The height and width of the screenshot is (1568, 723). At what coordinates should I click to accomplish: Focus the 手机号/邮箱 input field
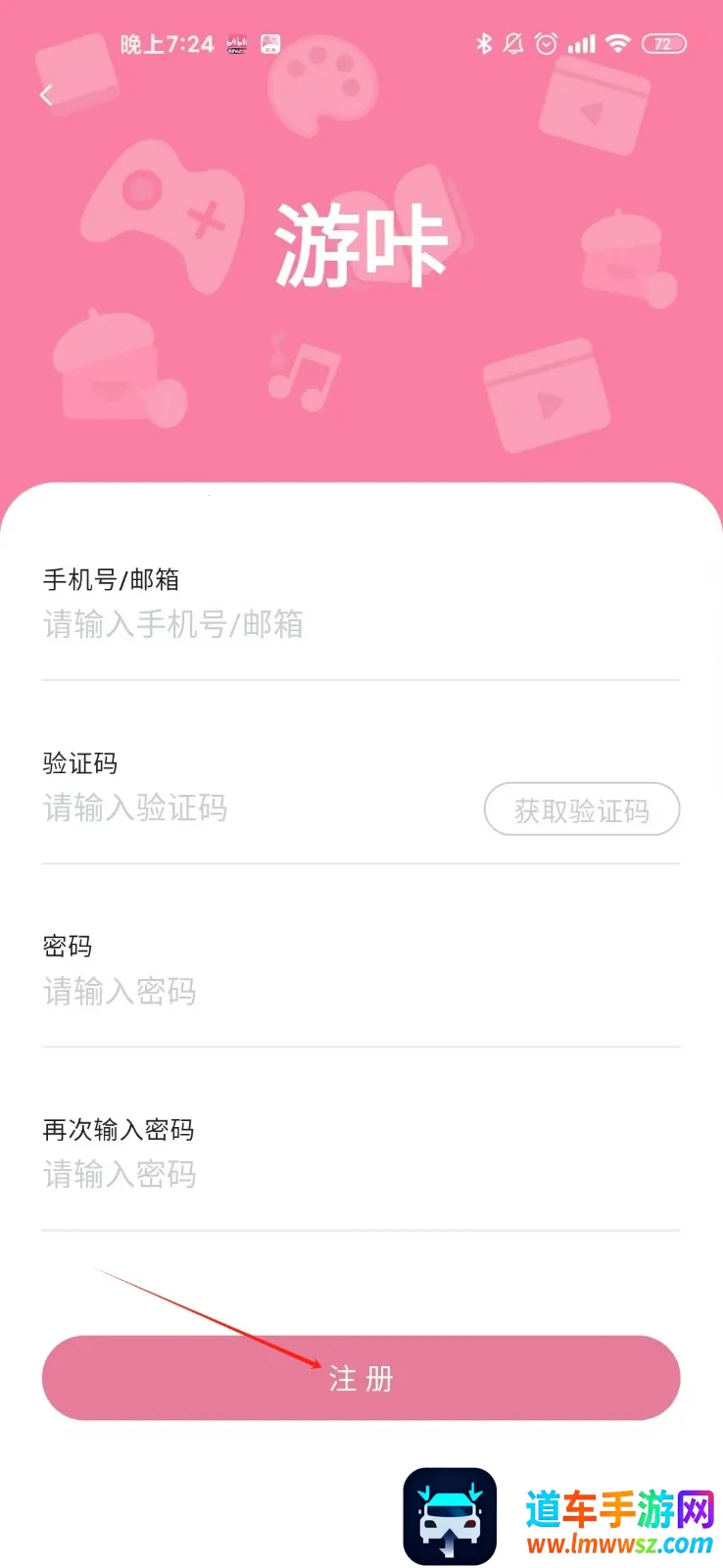294,625
